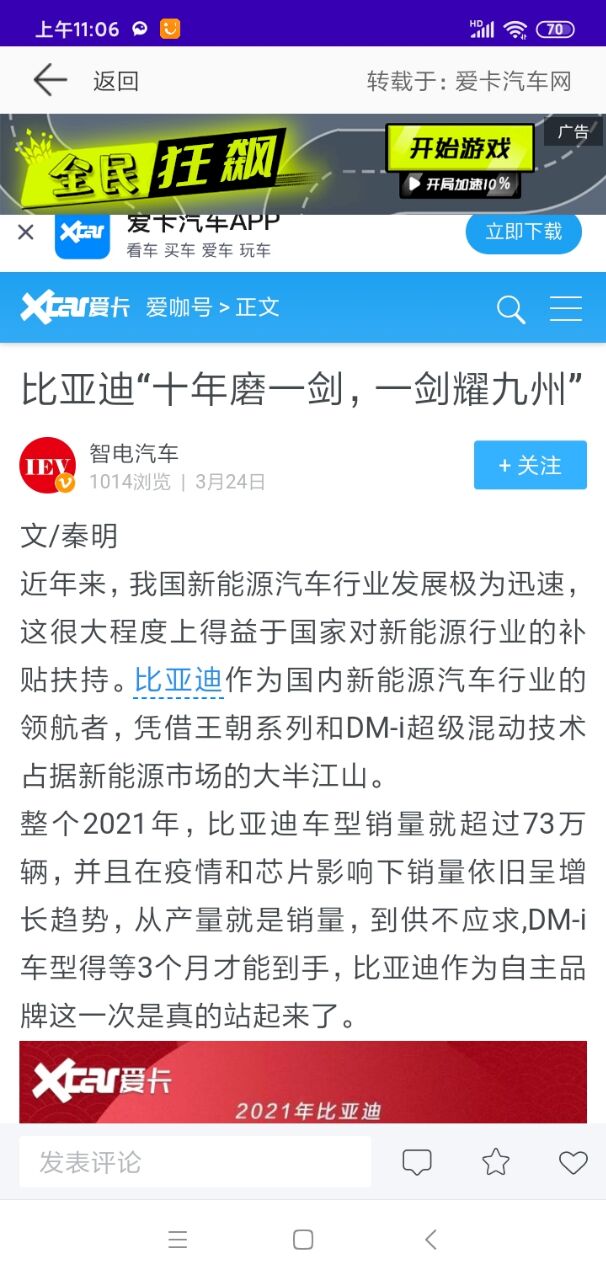The width and height of the screenshot is (606, 1280).
Task: Tap the 立即下载 button
Action: (x=523, y=232)
